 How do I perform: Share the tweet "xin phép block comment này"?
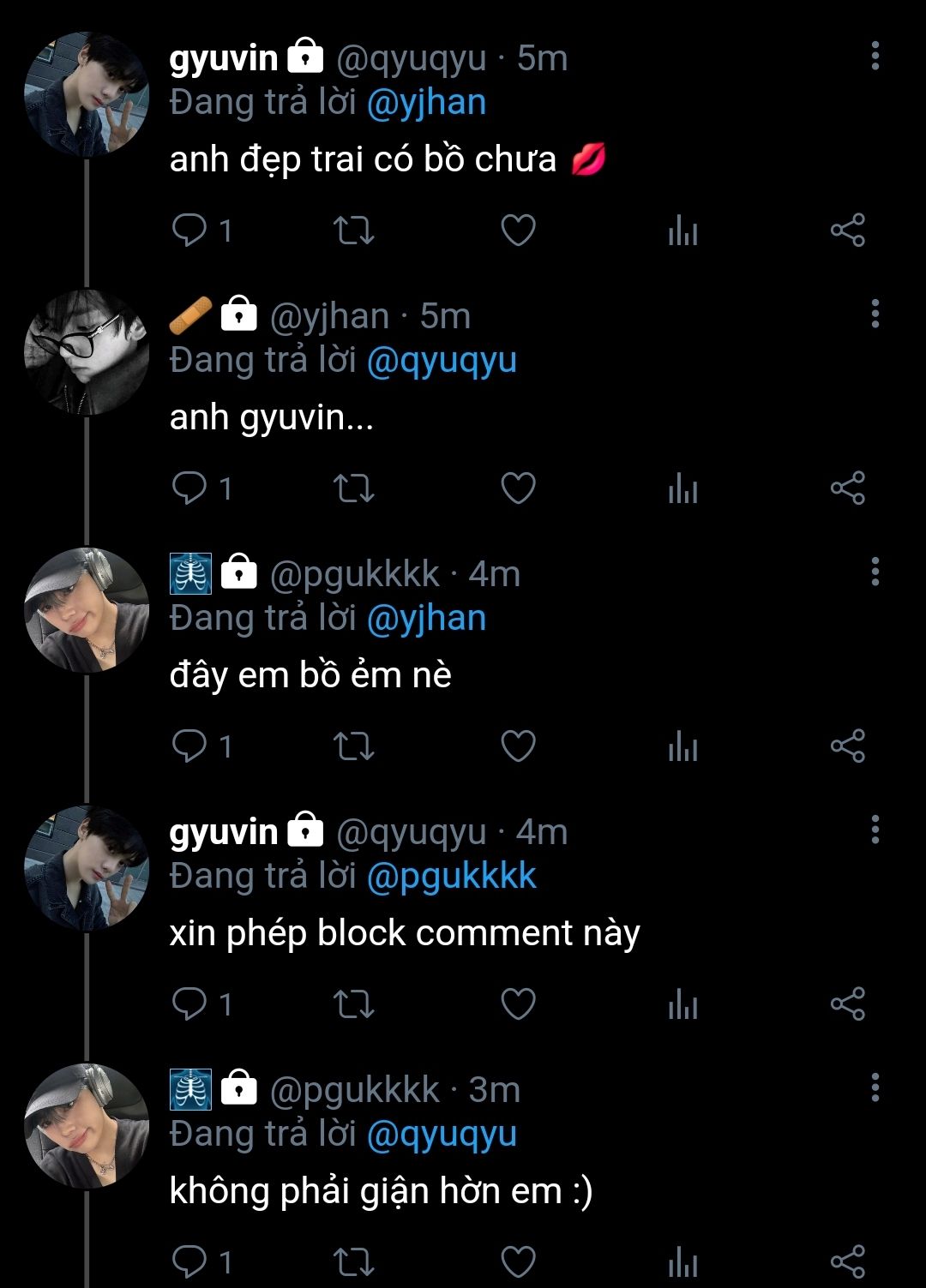point(847,1003)
